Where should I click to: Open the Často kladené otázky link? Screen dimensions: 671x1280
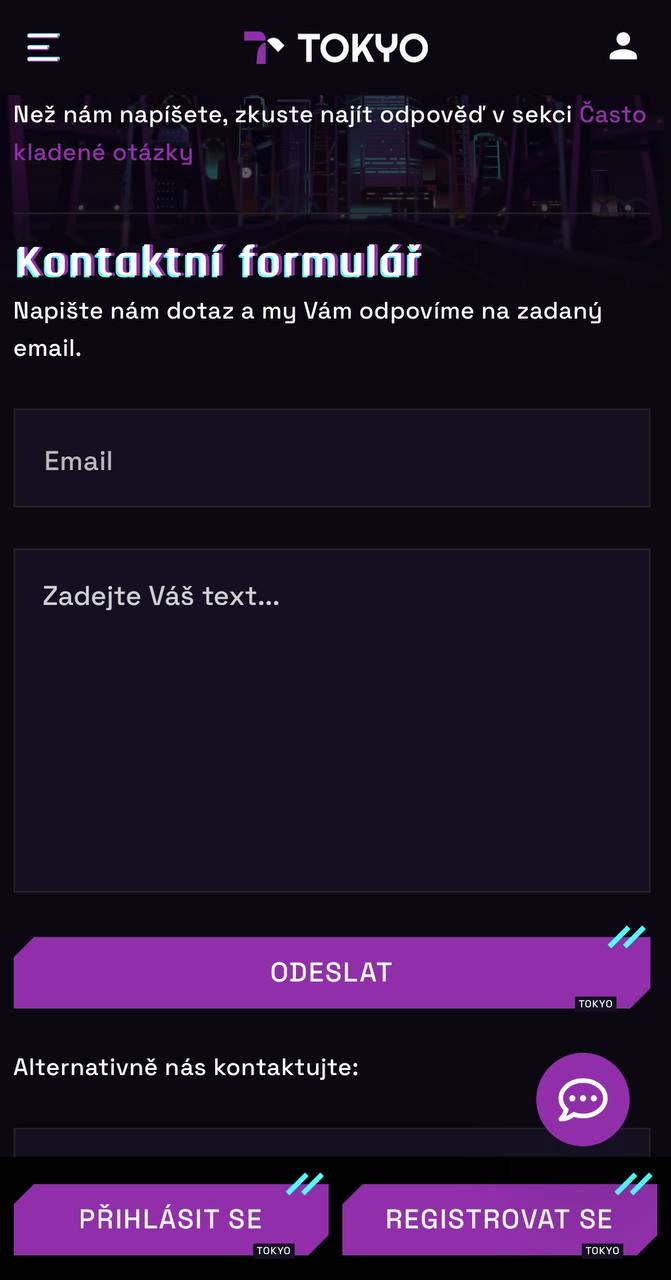tap(330, 134)
